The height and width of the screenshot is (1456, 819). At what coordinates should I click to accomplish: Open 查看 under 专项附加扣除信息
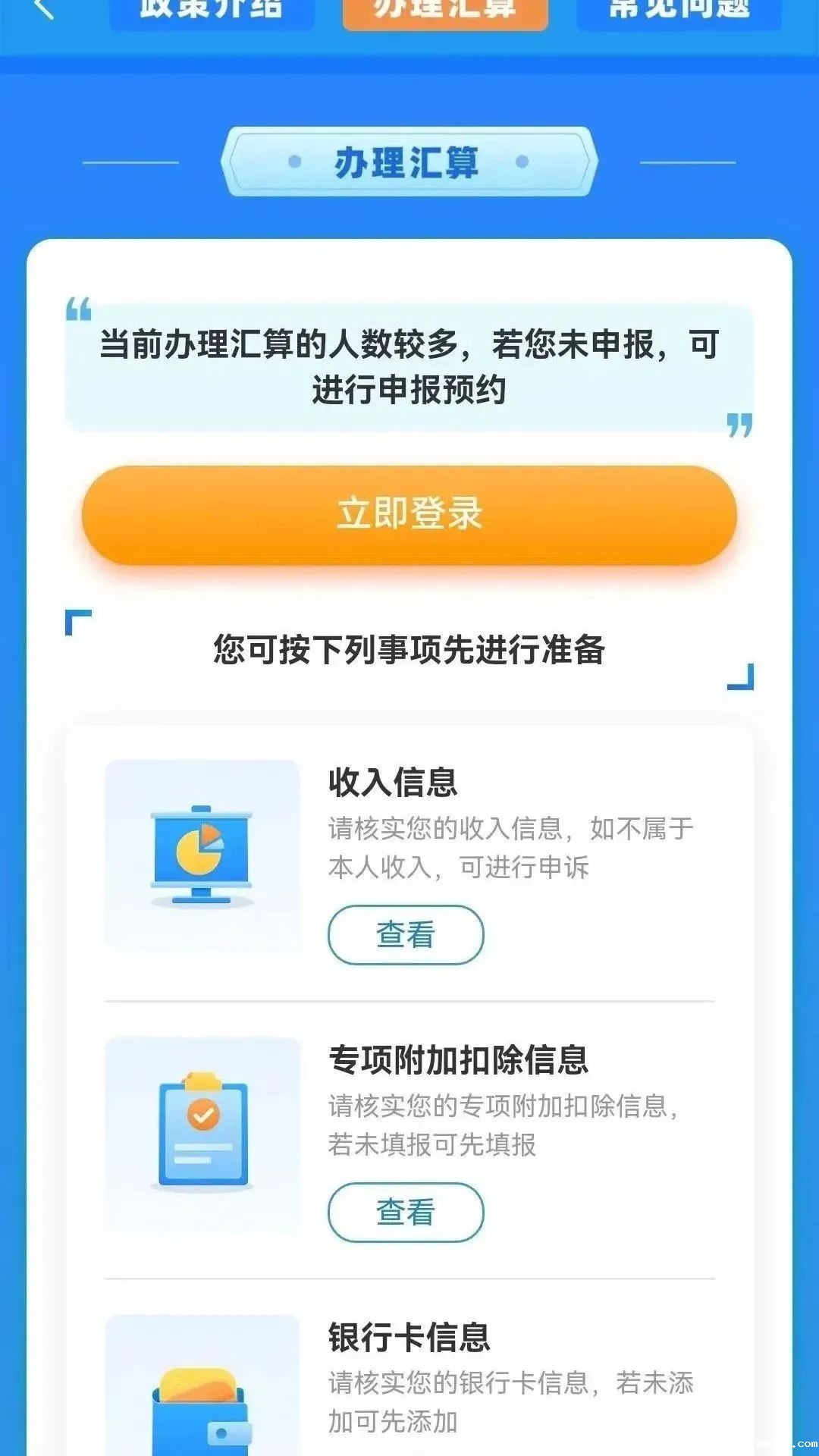point(406,1213)
